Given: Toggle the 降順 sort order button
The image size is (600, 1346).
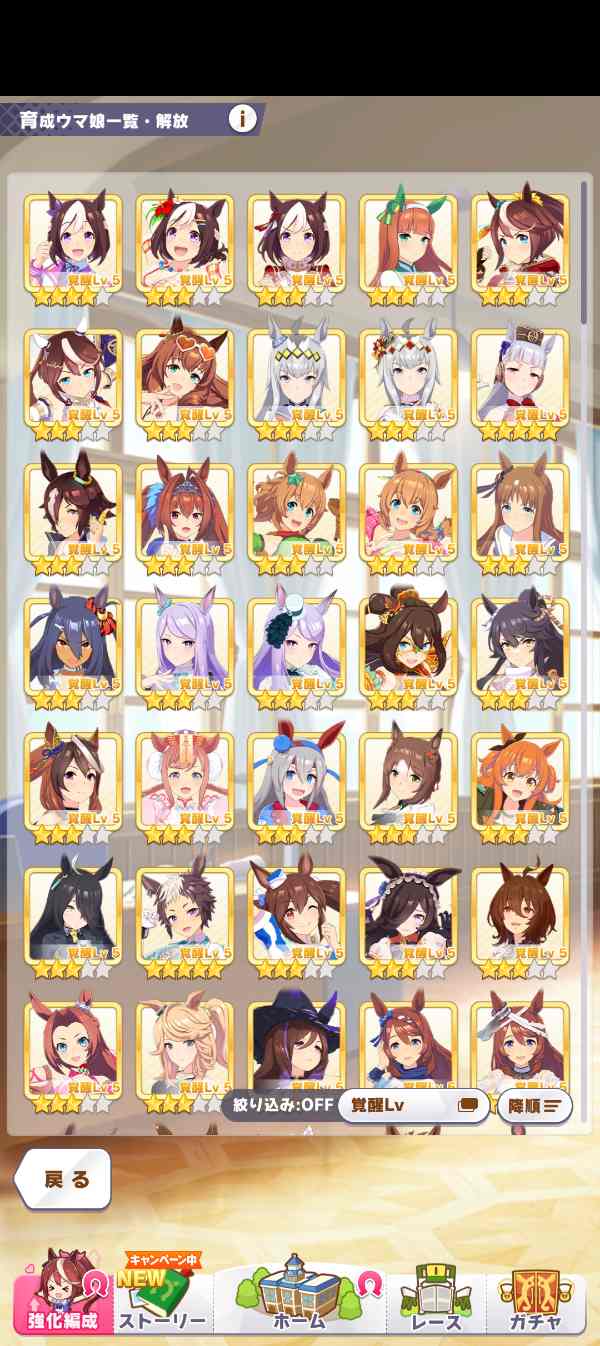Looking at the screenshot, I should tap(535, 1106).
